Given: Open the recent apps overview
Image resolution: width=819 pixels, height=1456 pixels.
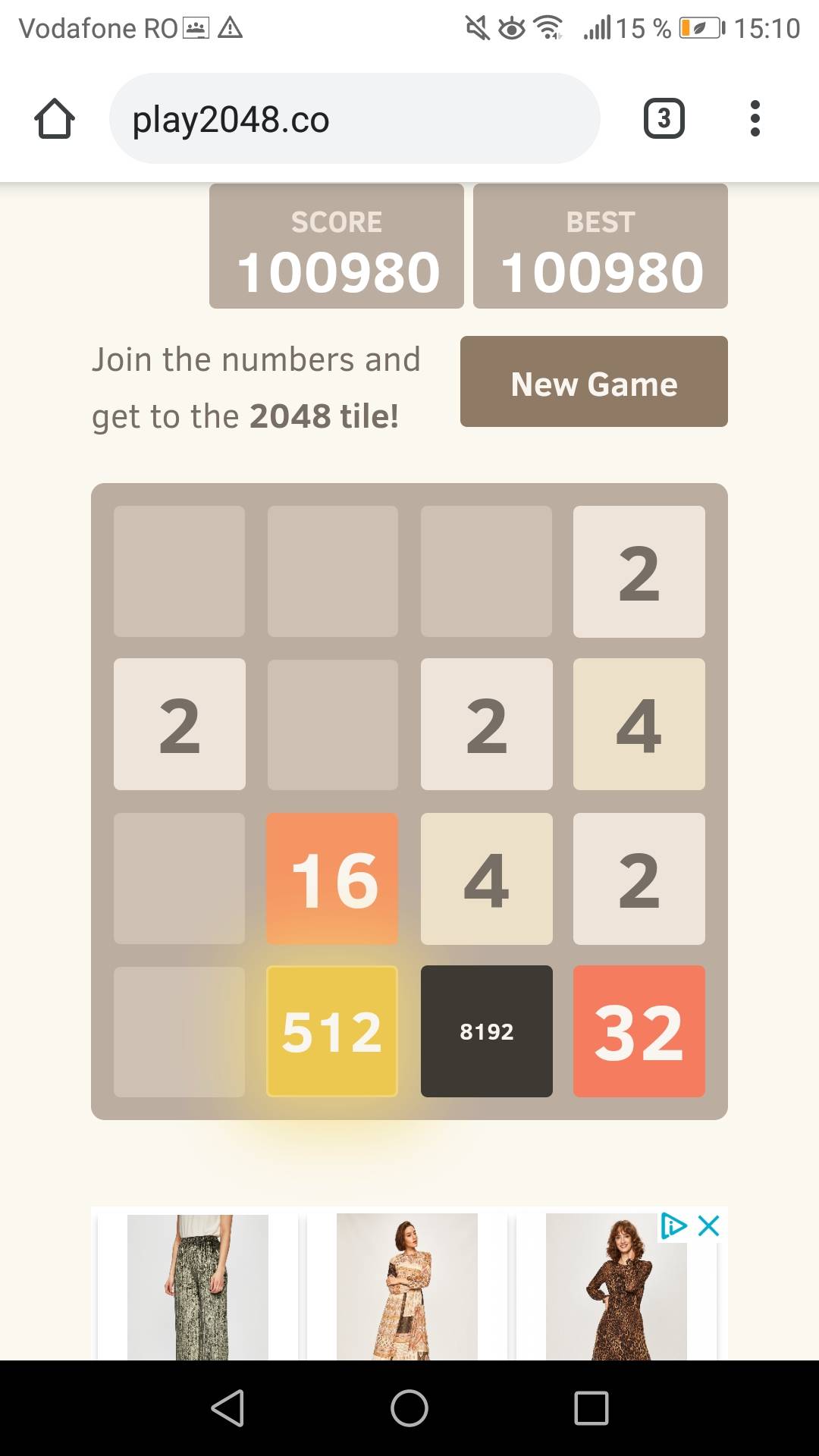Looking at the screenshot, I should click(x=591, y=1408).
